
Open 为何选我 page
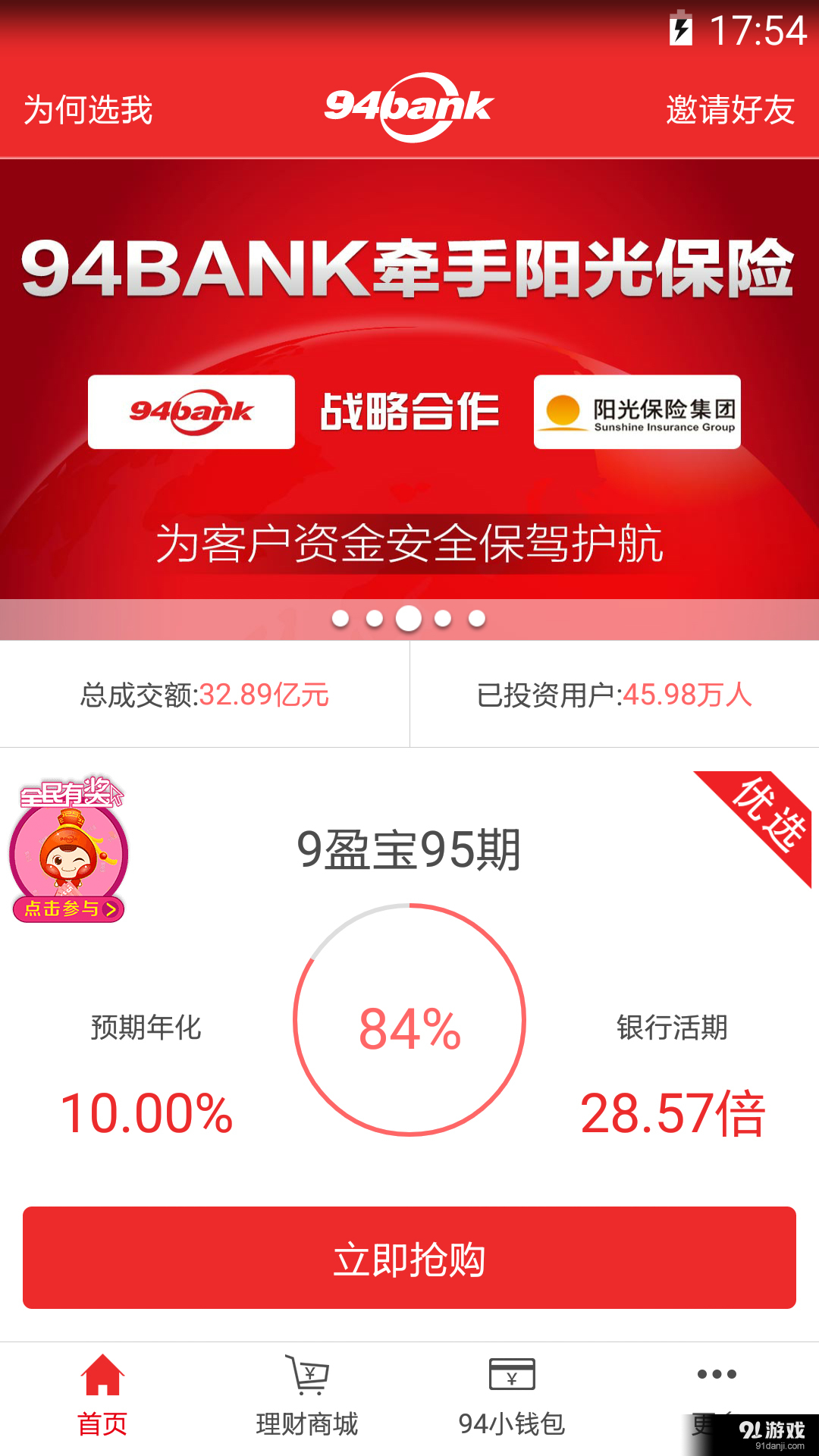click(x=88, y=110)
